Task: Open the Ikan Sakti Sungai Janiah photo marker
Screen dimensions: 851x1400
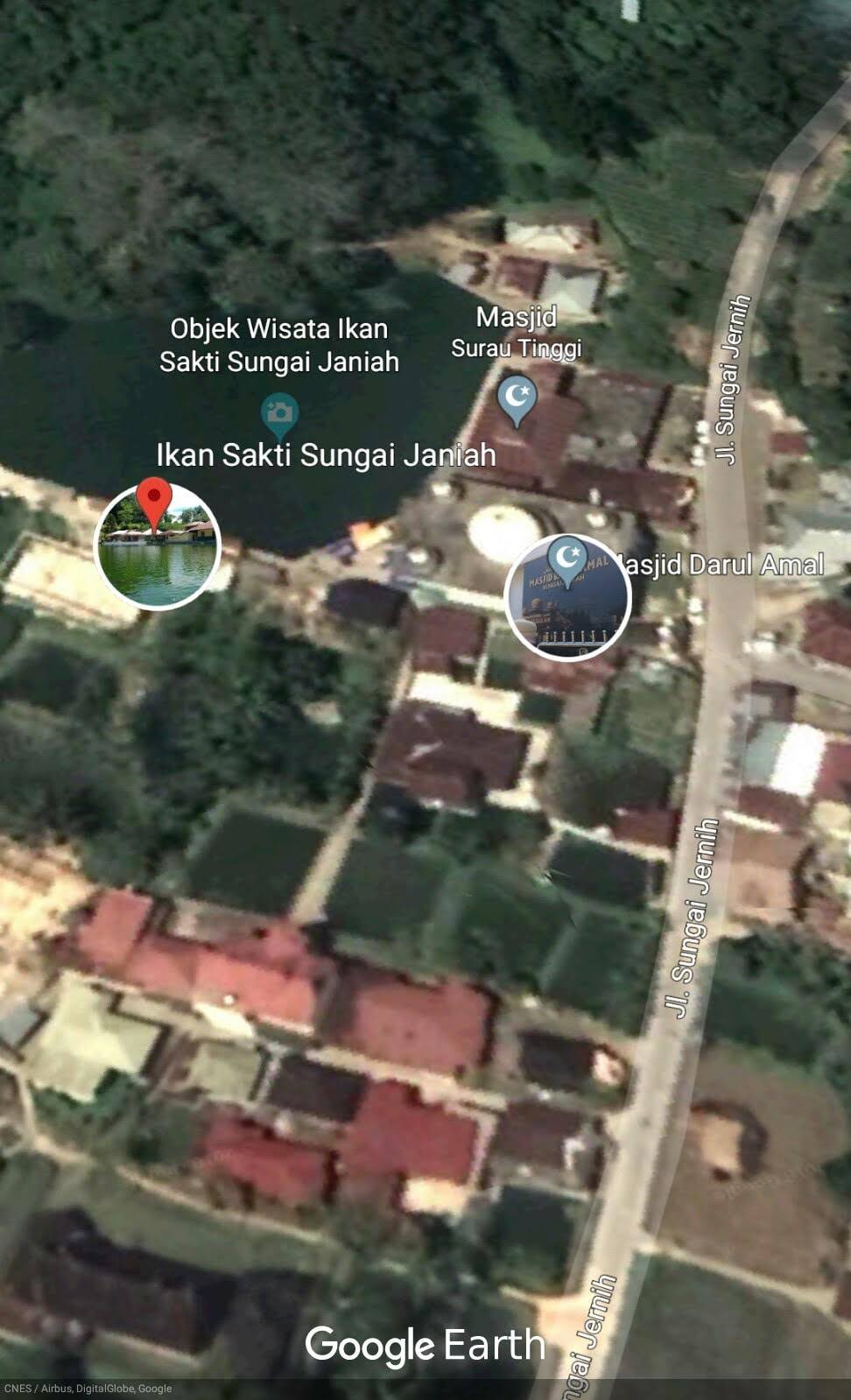Action: click(x=157, y=545)
